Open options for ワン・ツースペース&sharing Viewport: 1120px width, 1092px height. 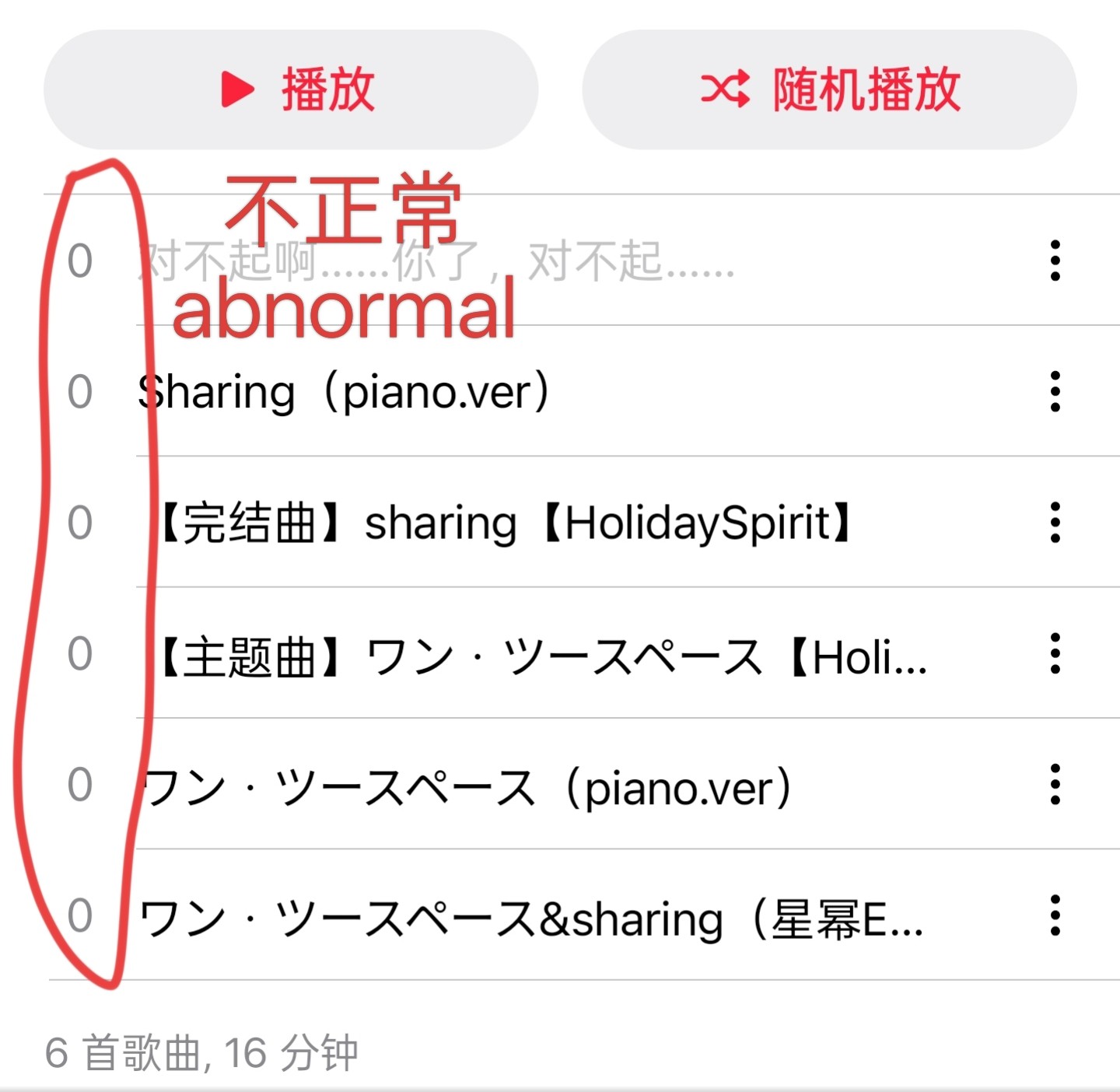pyautogui.click(x=1055, y=916)
